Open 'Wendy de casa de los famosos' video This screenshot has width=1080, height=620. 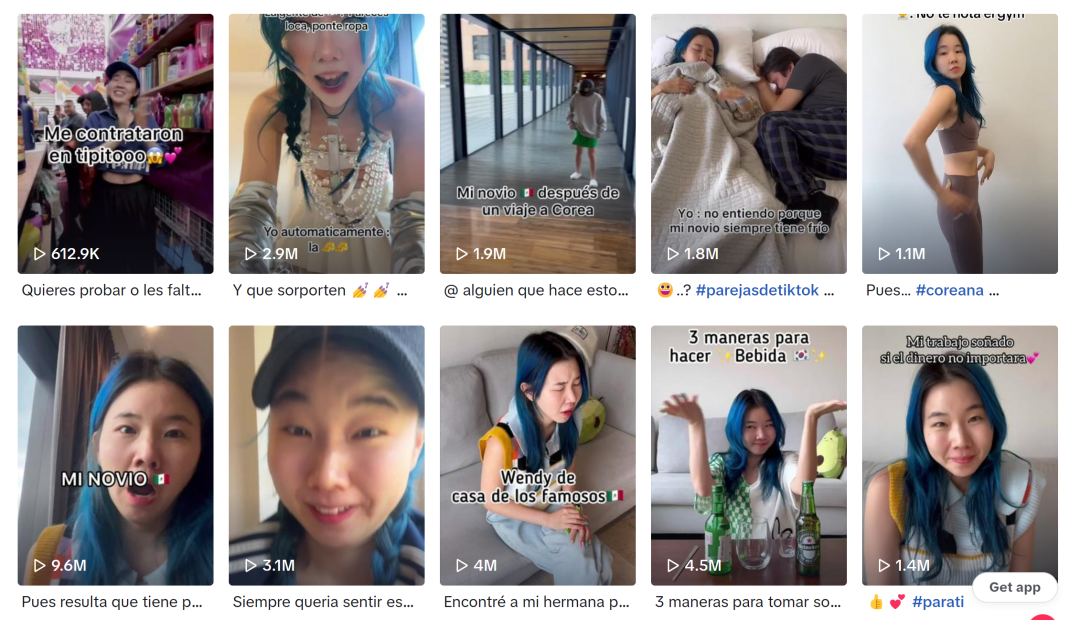point(537,455)
